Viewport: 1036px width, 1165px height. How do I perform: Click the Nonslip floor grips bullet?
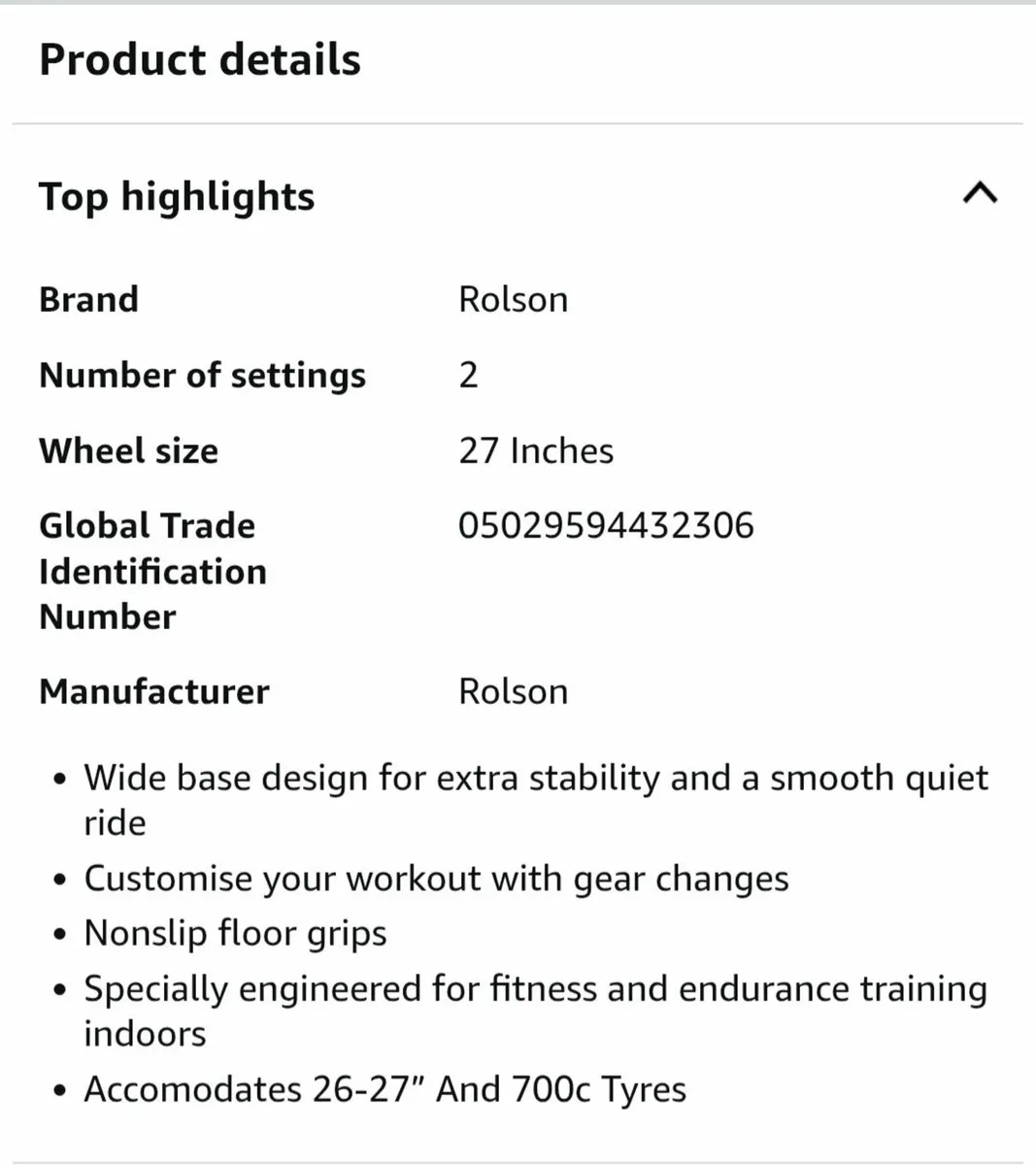coord(235,933)
